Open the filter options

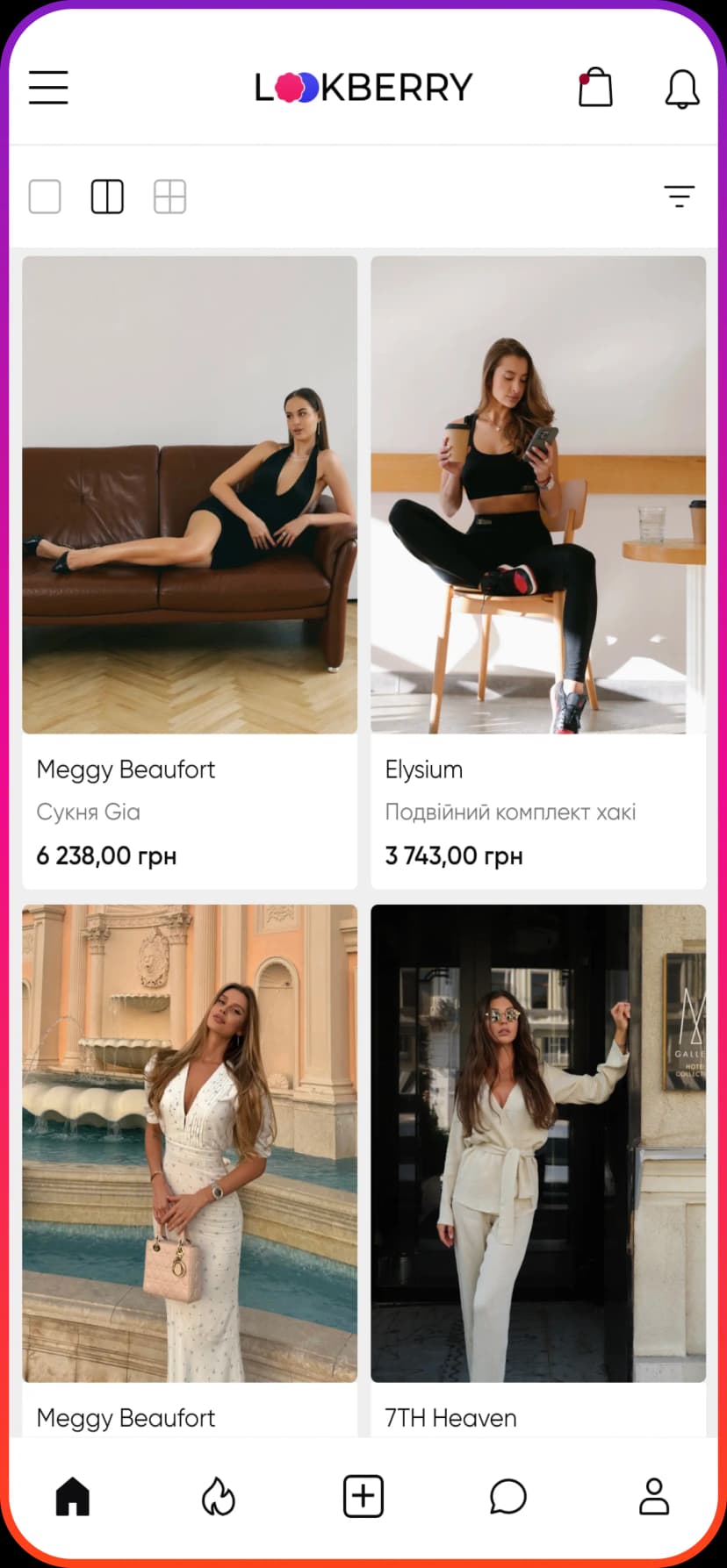[x=679, y=197]
